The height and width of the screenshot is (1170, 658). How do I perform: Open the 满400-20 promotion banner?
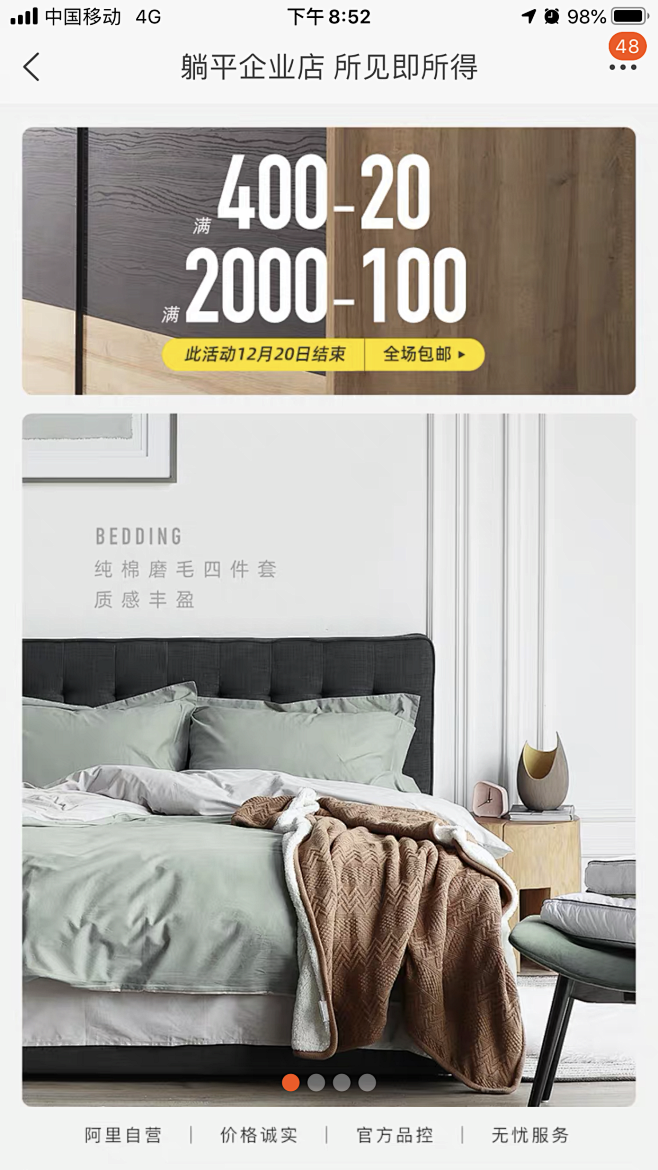(x=329, y=260)
